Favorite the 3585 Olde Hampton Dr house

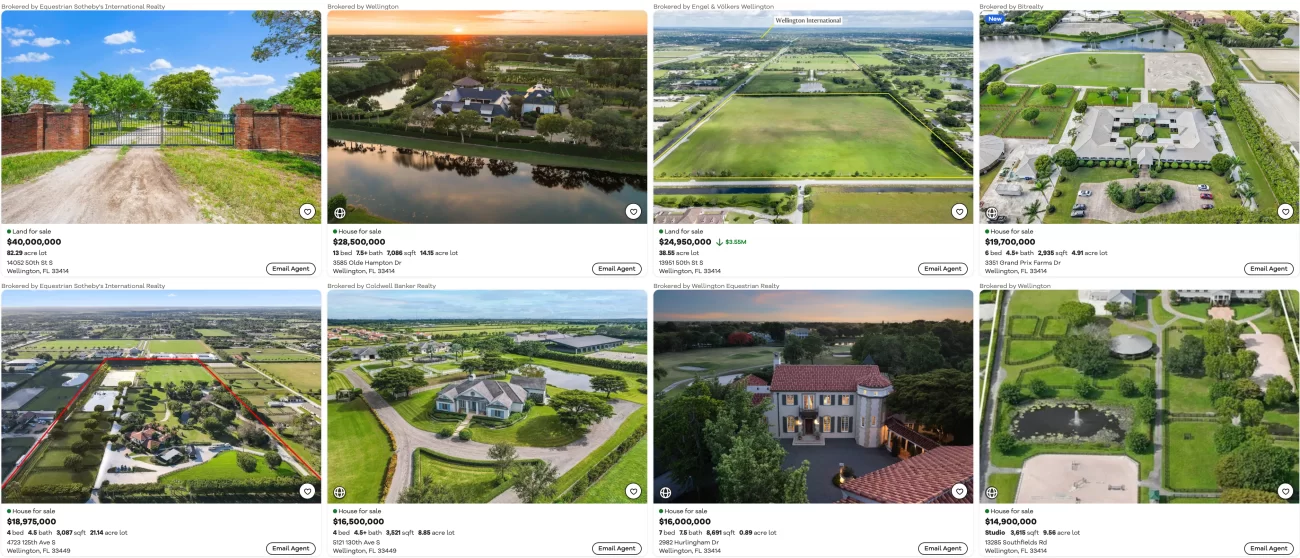(633, 212)
